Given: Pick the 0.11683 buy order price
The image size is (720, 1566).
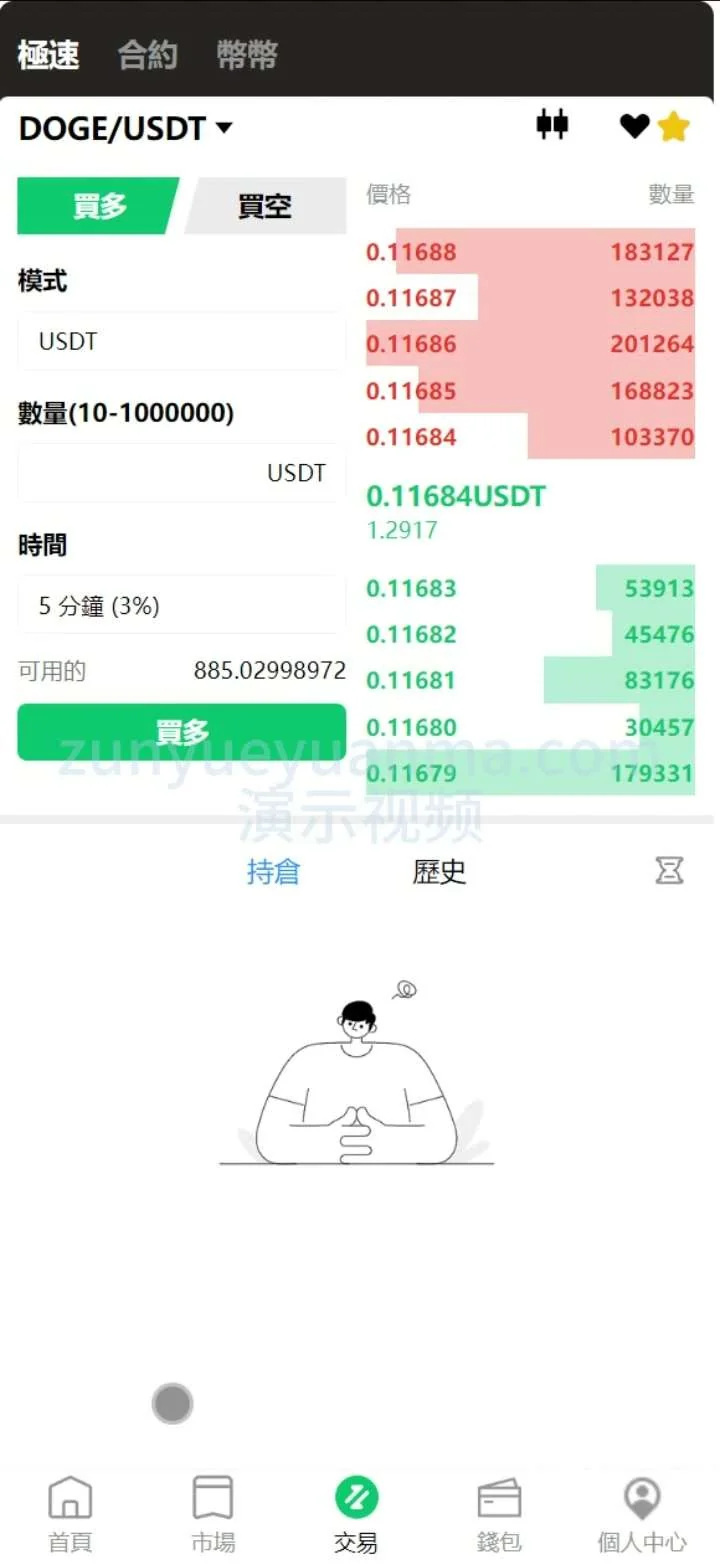Looking at the screenshot, I should point(411,588).
